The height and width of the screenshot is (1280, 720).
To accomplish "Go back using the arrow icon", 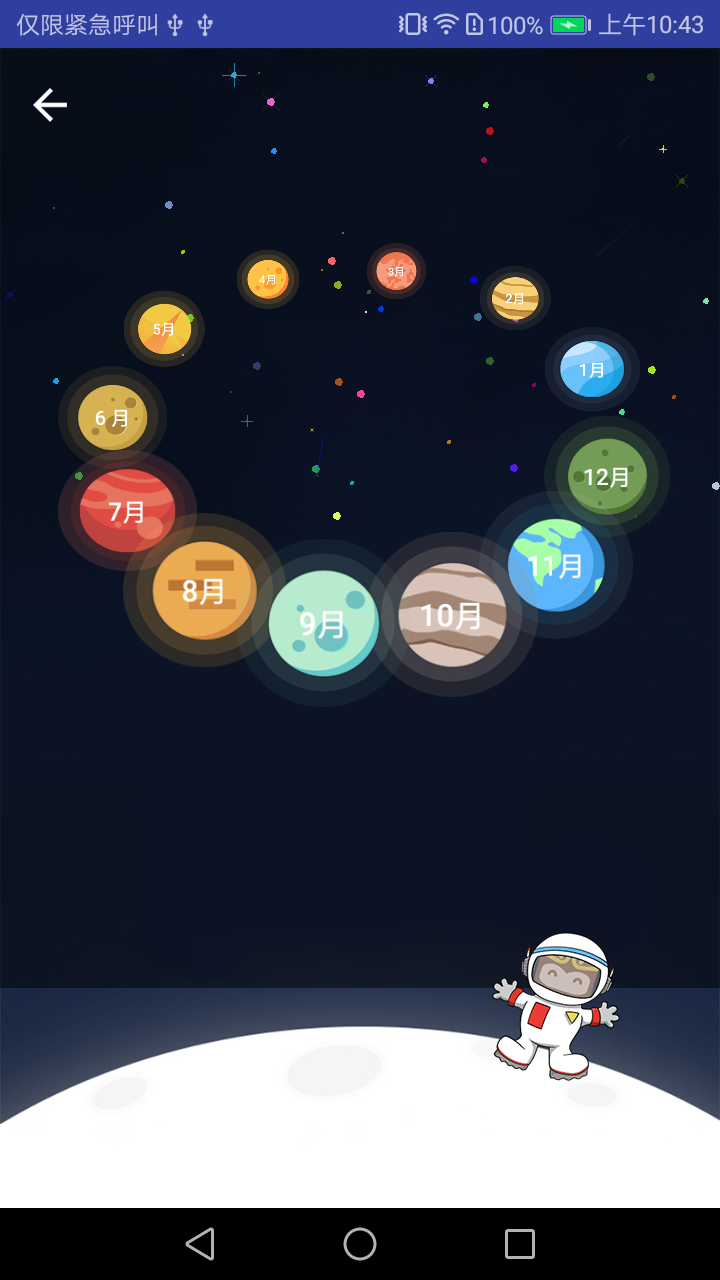I will coord(49,104).
